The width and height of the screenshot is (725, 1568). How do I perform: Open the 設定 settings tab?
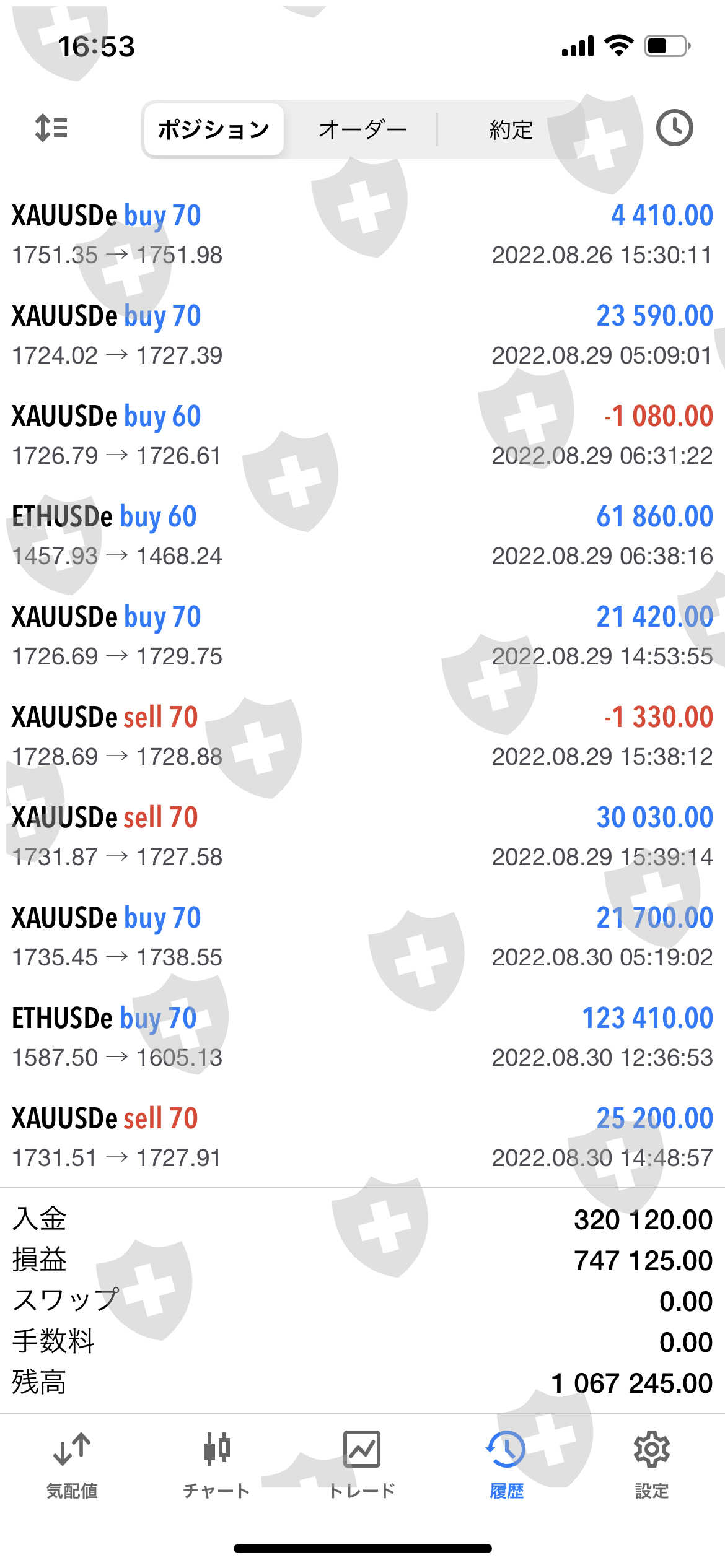pyautogui.click(x=652, y=1465)
